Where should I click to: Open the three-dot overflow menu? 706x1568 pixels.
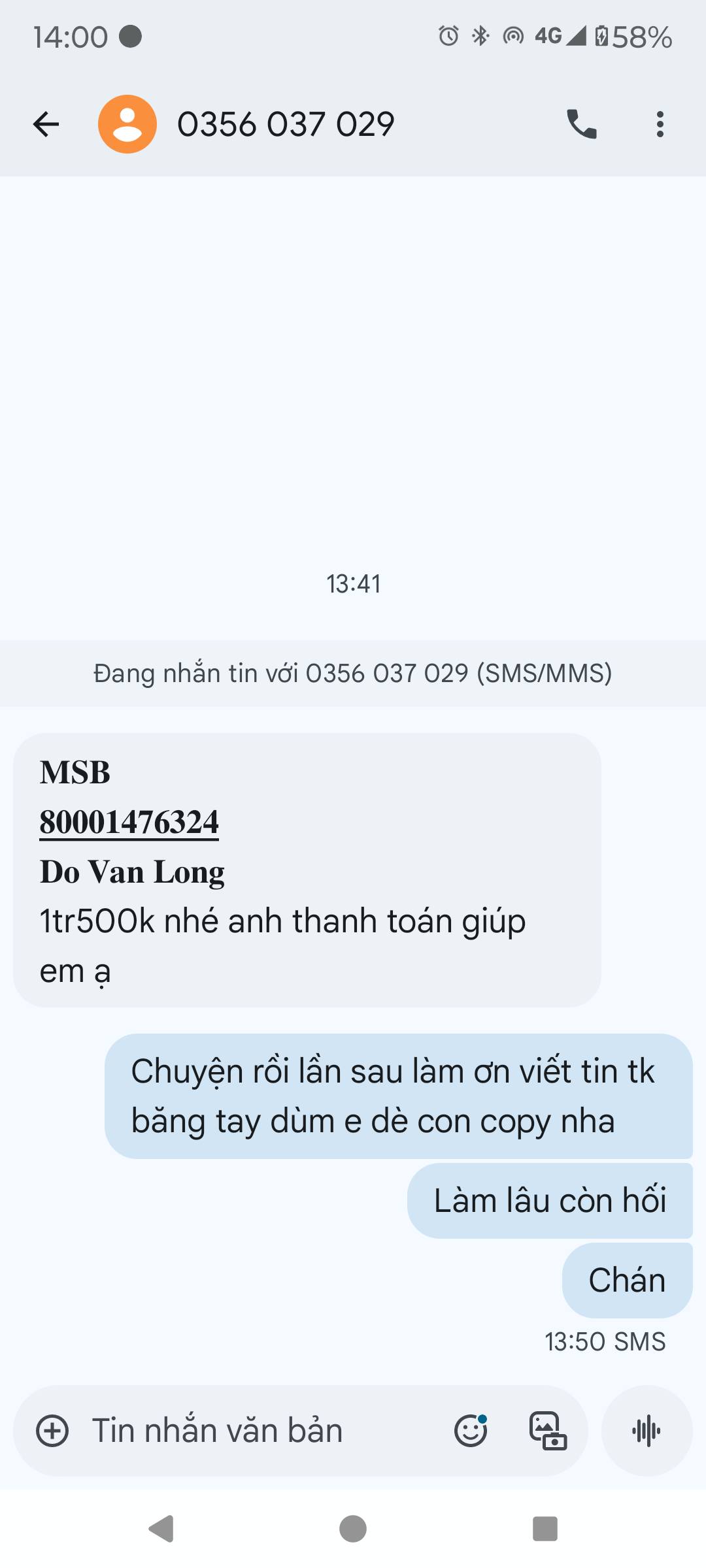[x=660, y=124]
